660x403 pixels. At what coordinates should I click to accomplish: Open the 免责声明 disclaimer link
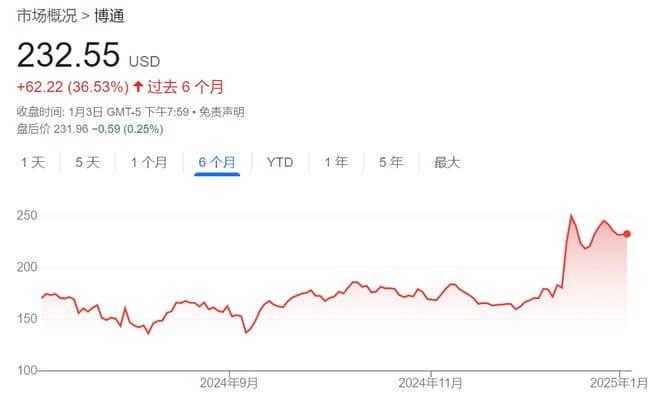(221, 112)
